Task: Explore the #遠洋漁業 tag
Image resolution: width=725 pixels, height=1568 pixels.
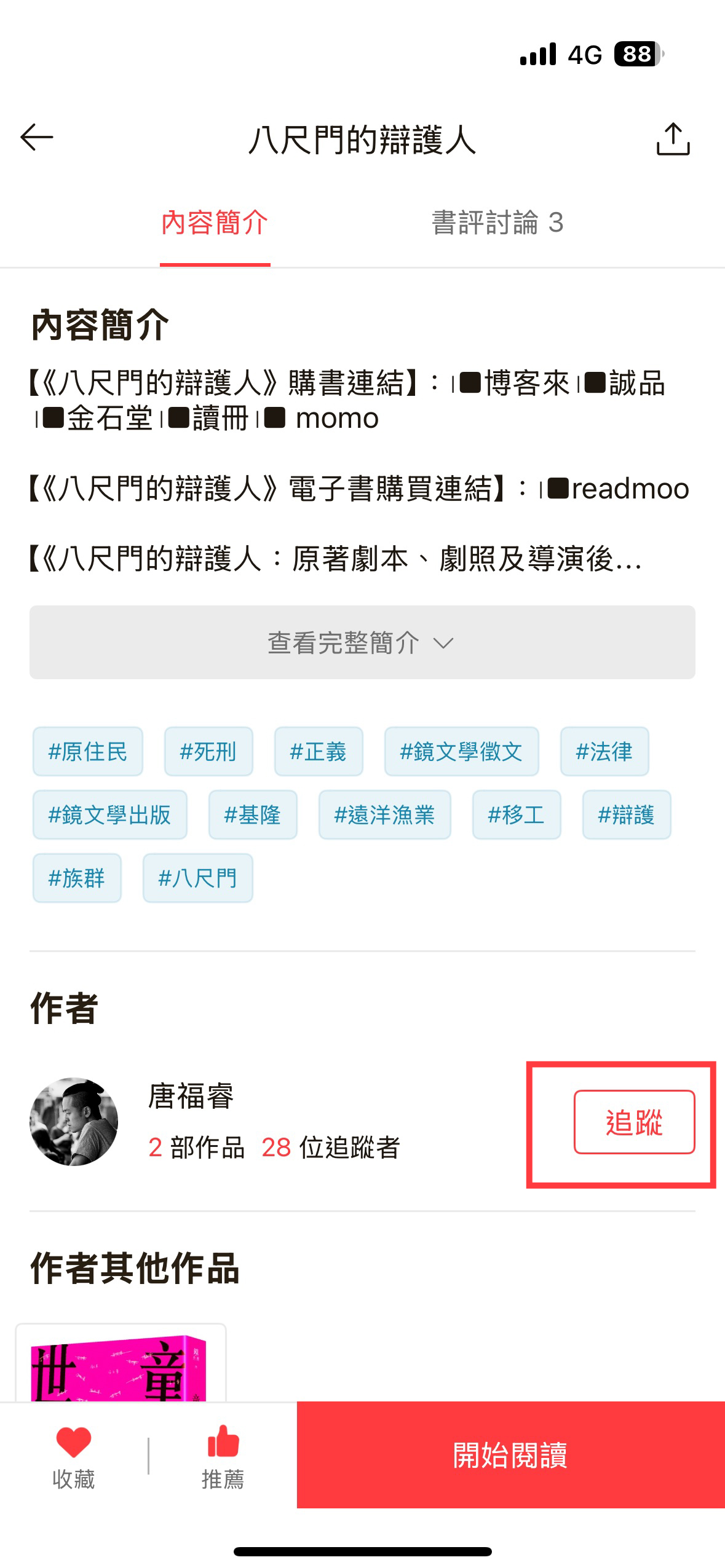Action: [x=385, y=814]
